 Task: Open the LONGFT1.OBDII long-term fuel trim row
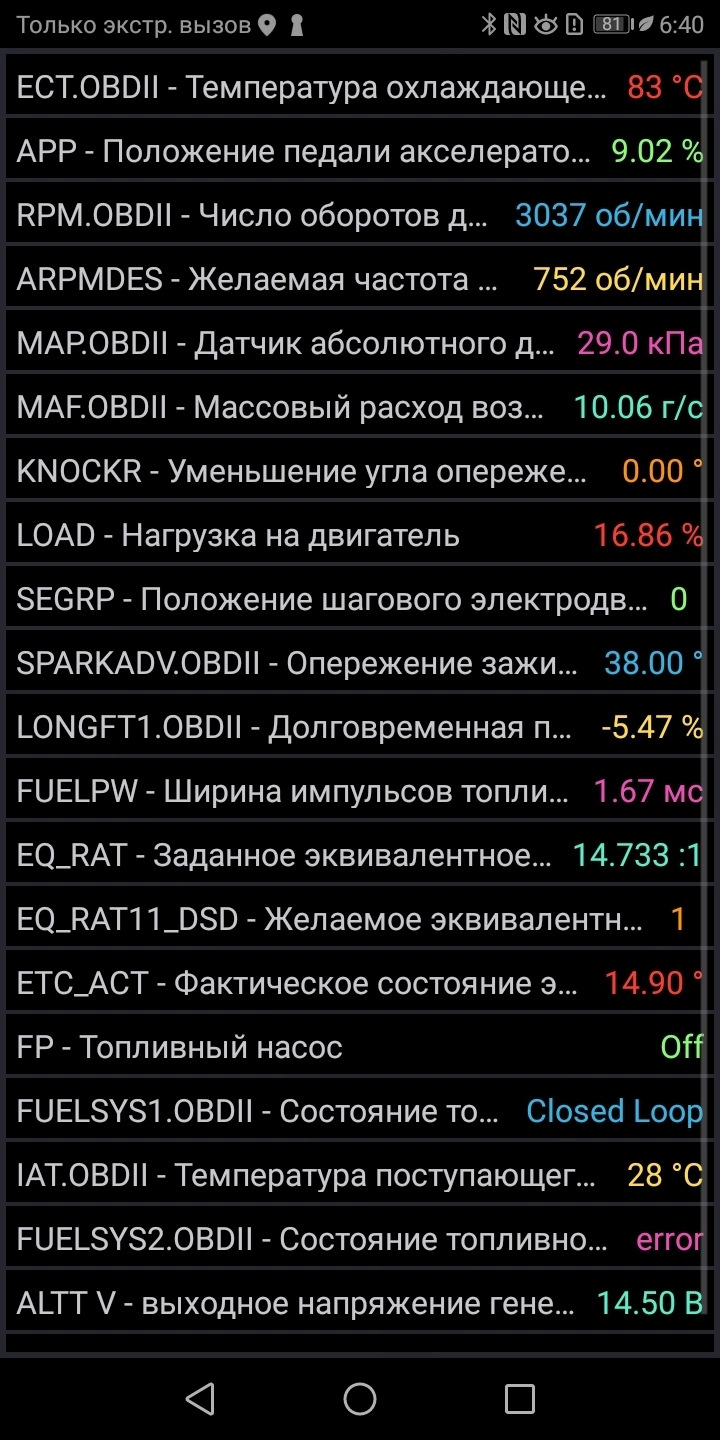pos(360,728)
